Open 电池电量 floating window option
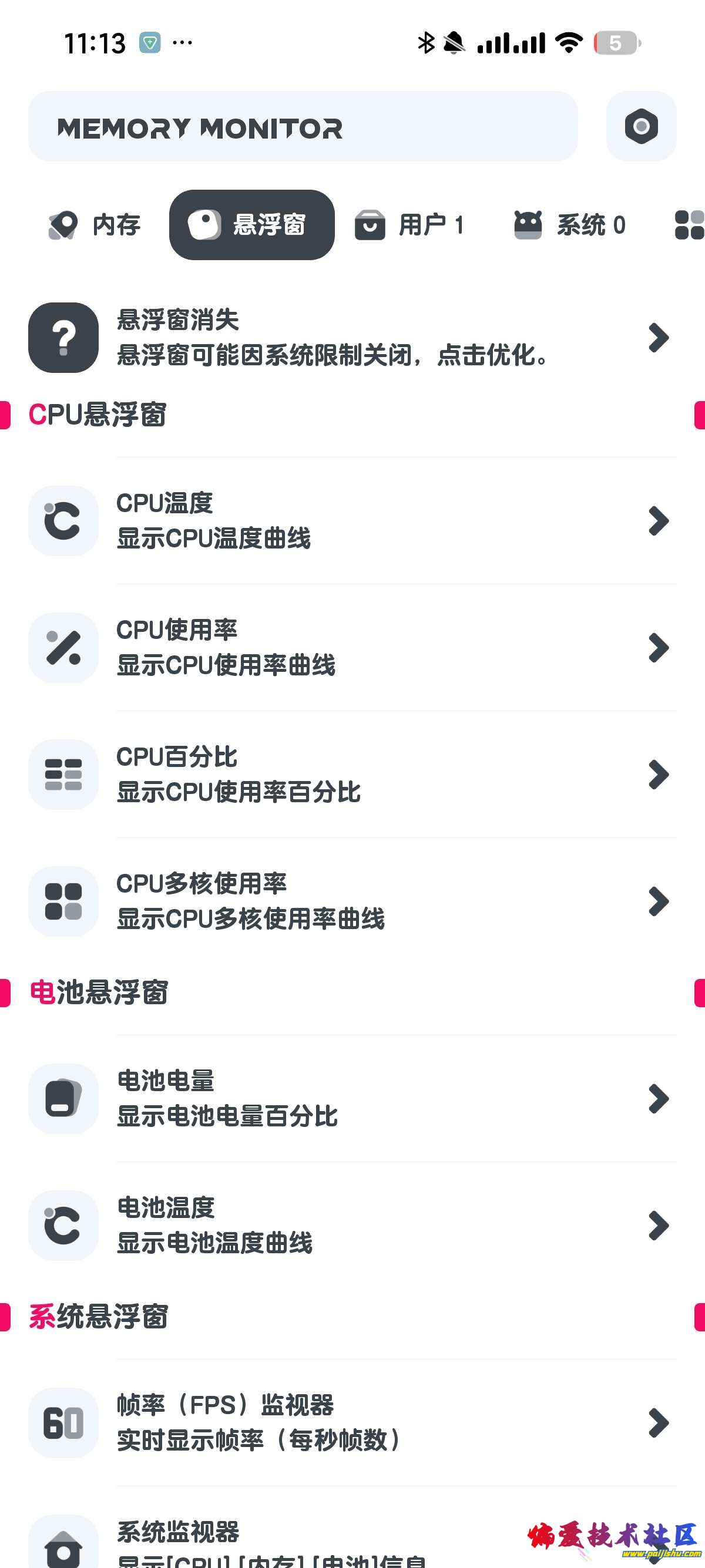The width and height of the screenshot is (705, 1568). 352,1099
